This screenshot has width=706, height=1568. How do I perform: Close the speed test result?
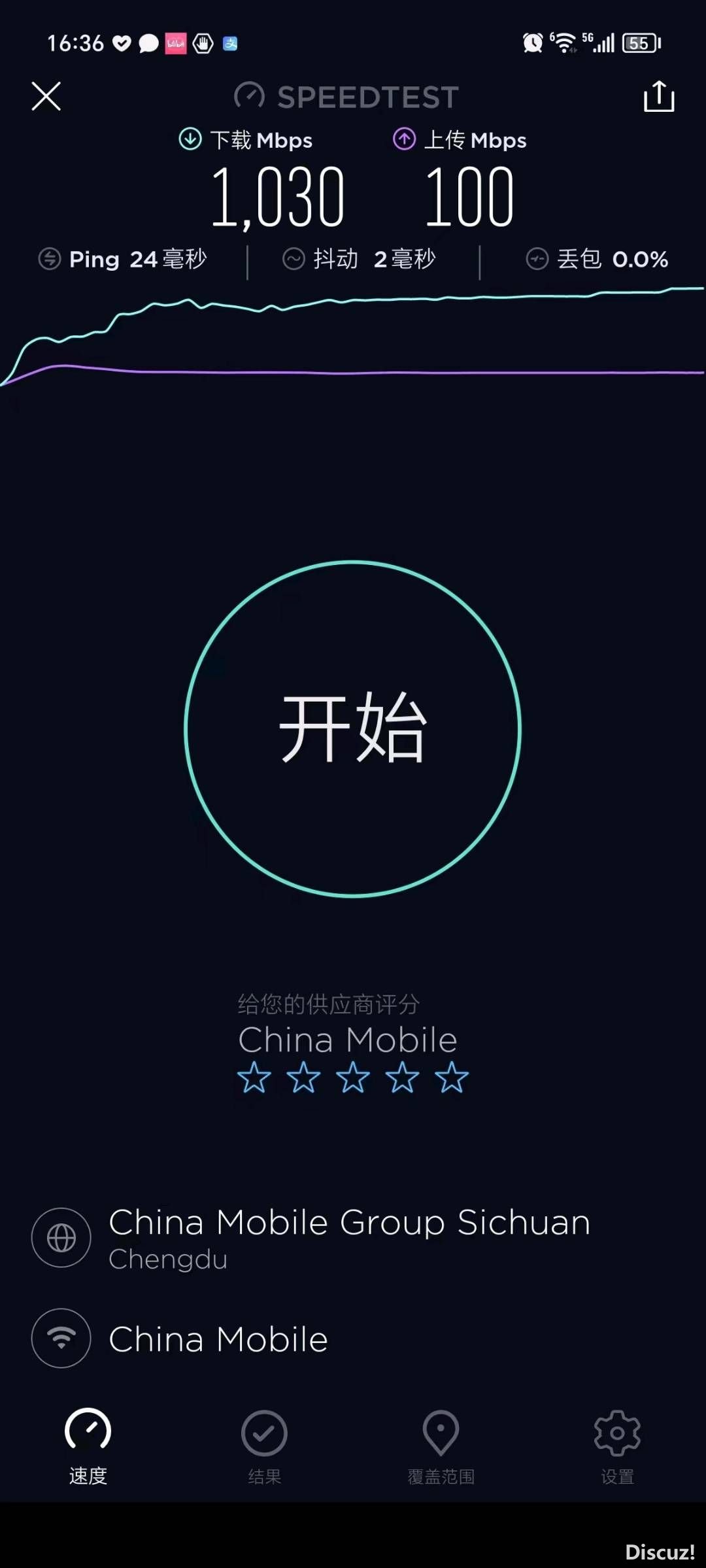coord(46,96)
